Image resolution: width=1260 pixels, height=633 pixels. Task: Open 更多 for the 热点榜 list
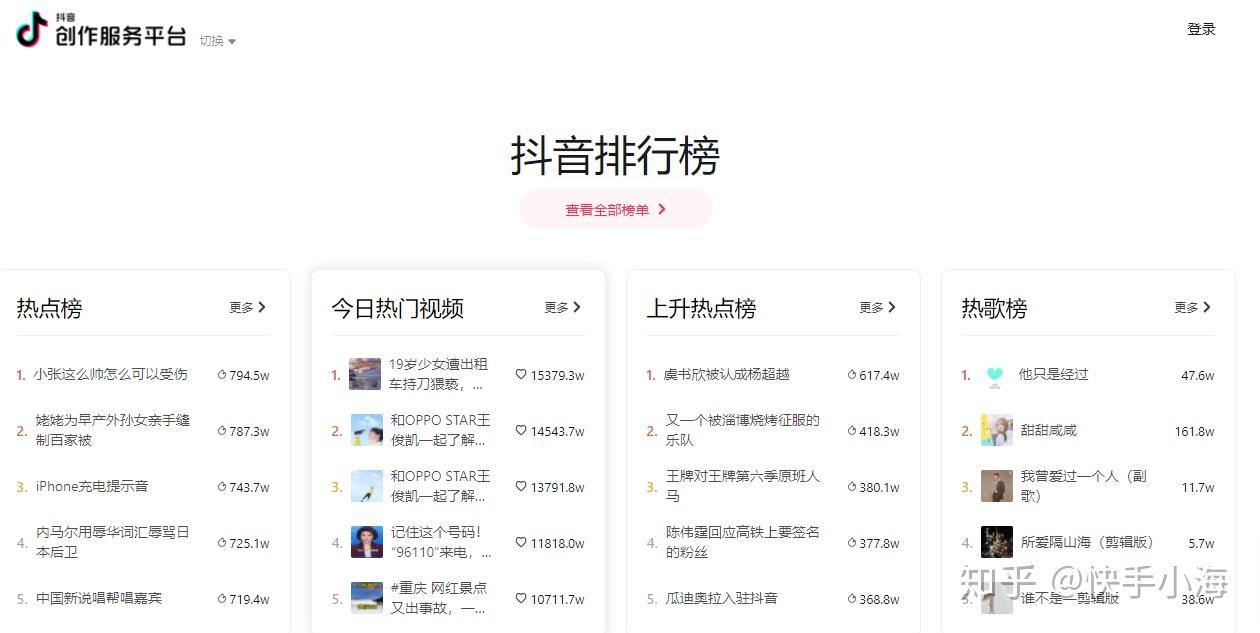[x=248, y=308]
